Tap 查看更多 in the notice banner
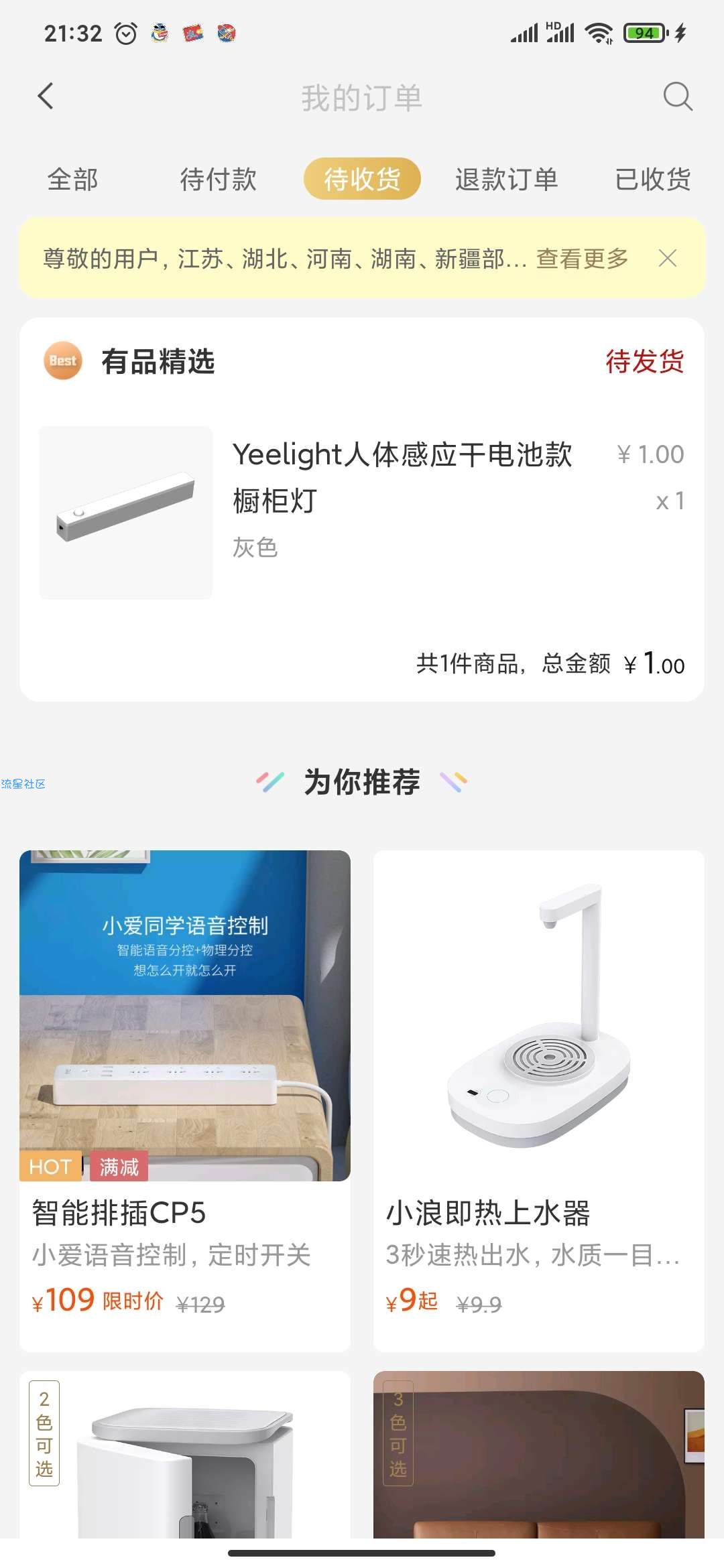The height and width of the screenshot is (1568, 724). [582, 259]
